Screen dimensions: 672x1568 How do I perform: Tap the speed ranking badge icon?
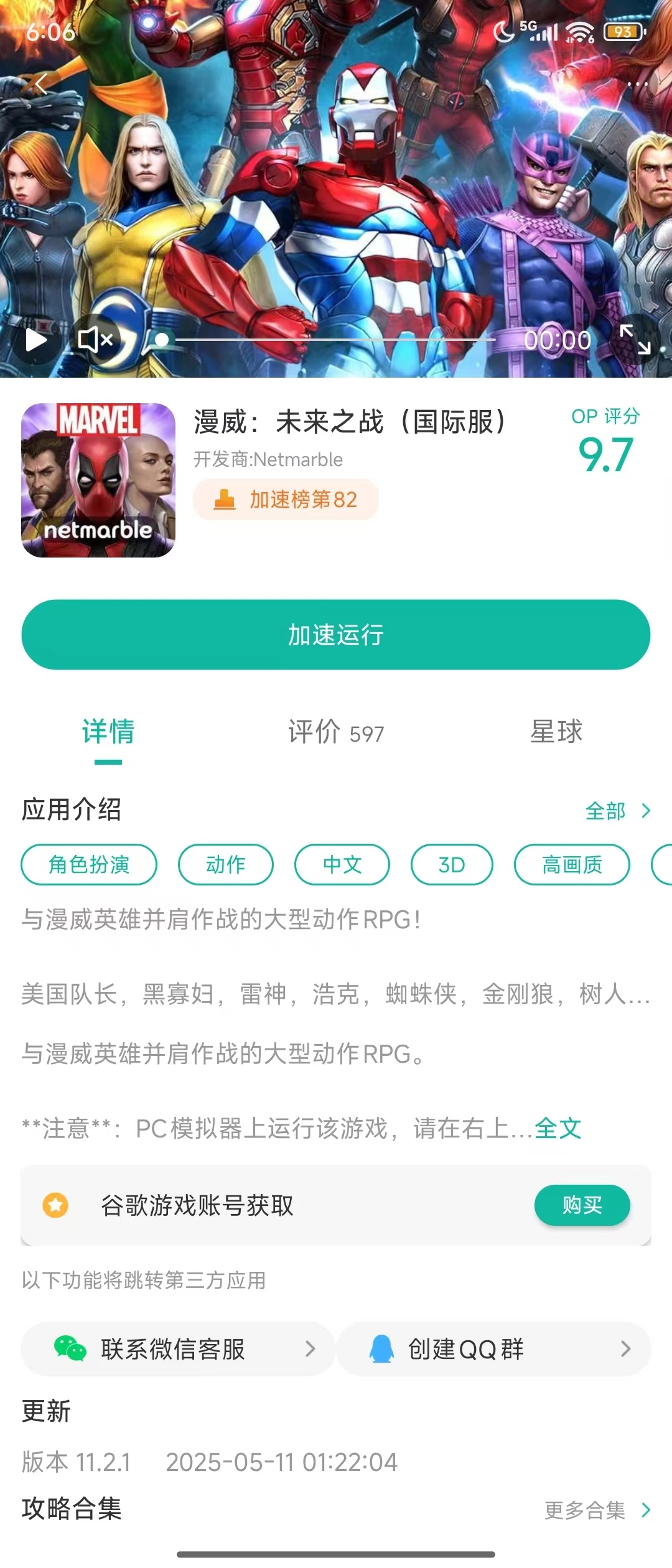[x=225, y=498]
